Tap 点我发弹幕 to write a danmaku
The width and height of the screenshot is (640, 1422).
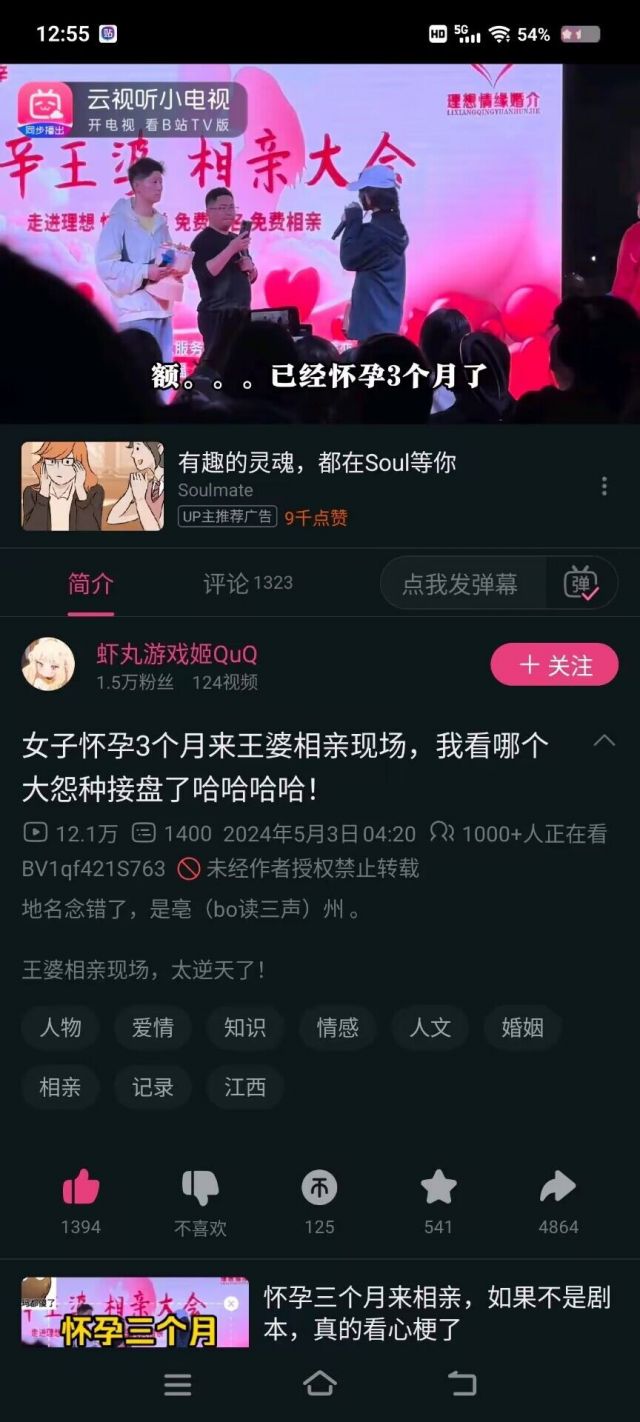(460, 584)
